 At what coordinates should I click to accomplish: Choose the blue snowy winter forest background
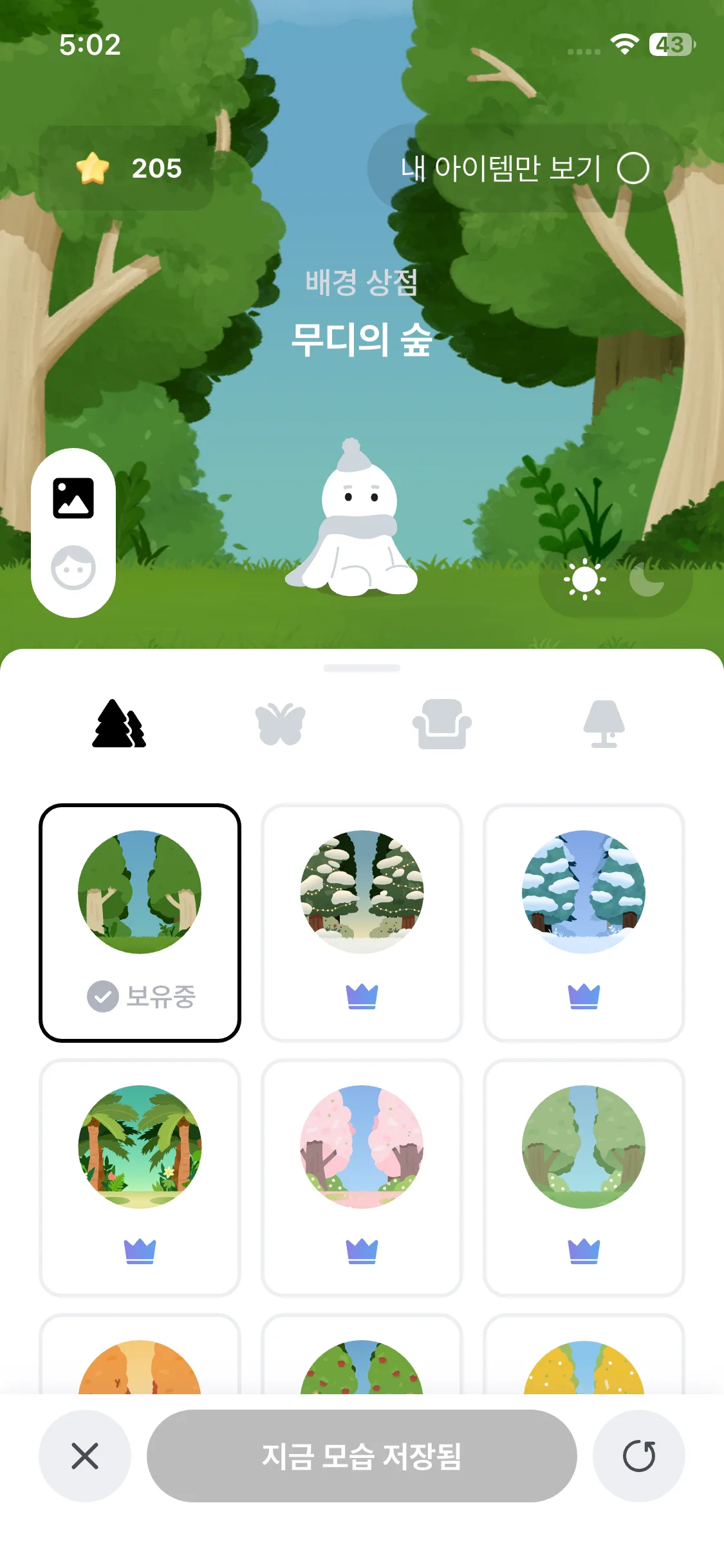point(584,922)
